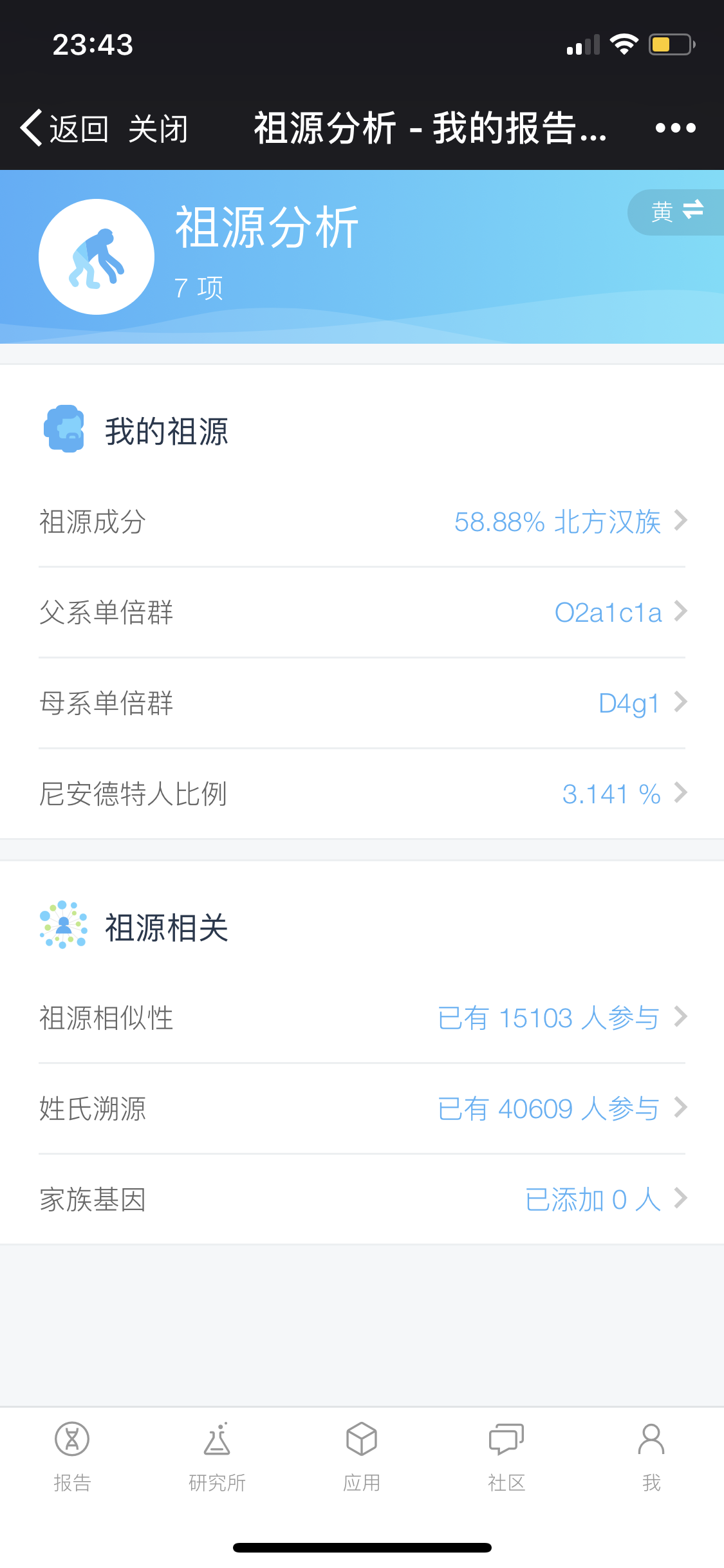Go to the 我 profile tab
Viewport: 724px width, 1568px height.
tap(651, 1457)
